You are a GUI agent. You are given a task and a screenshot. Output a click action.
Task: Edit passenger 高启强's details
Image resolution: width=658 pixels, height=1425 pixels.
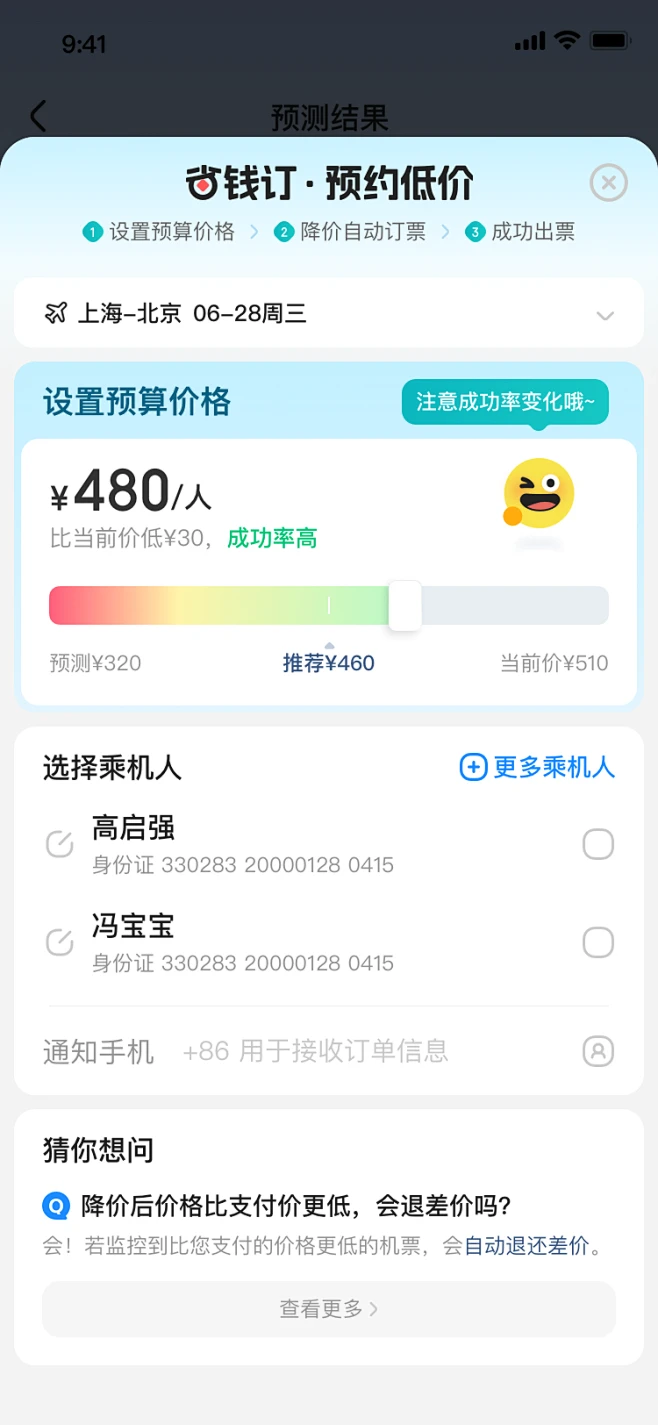pyautogui.click(x=60, y=845)
